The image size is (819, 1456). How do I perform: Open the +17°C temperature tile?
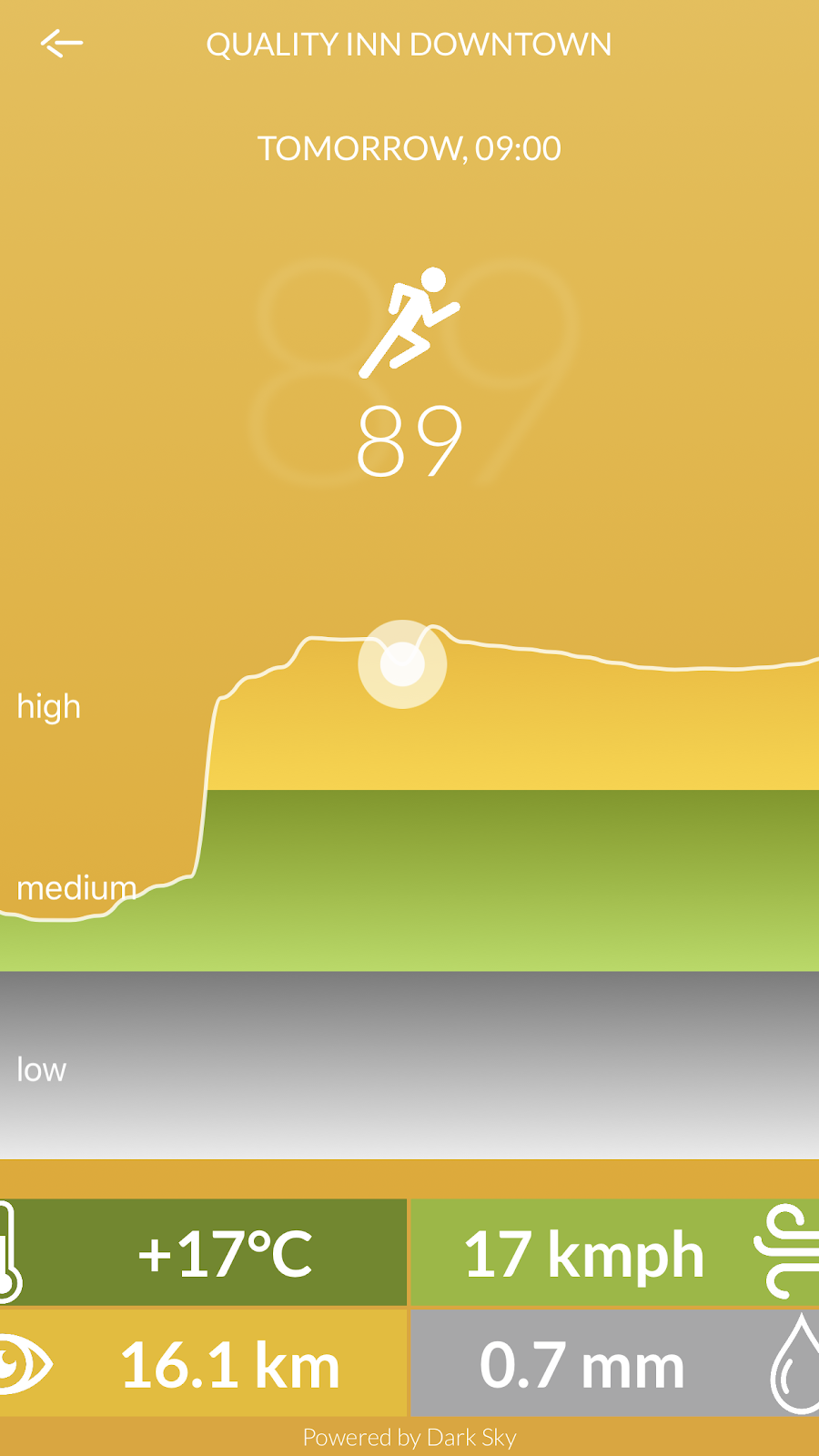click(x=204, y=1253)
